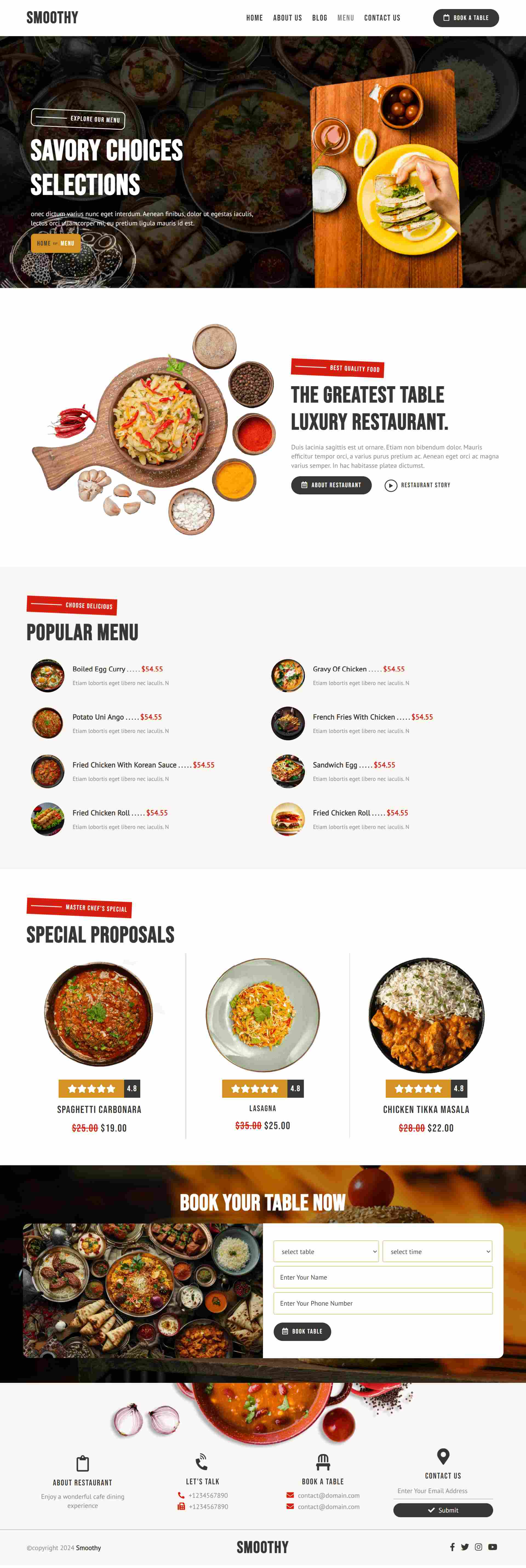Open the Instagram icon in footer

[x=479, y=1547]
